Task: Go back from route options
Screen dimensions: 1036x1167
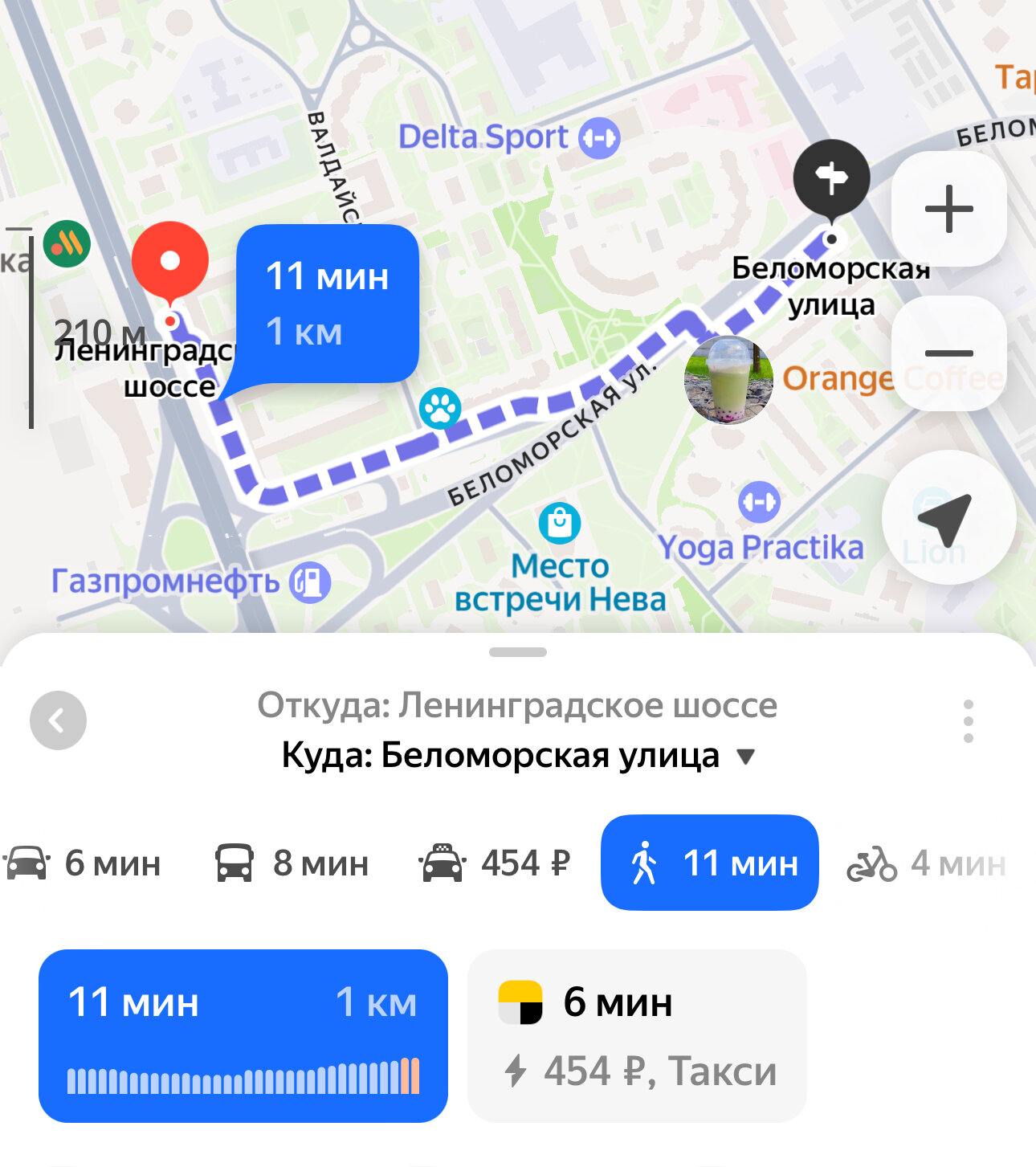Action: 58,720
